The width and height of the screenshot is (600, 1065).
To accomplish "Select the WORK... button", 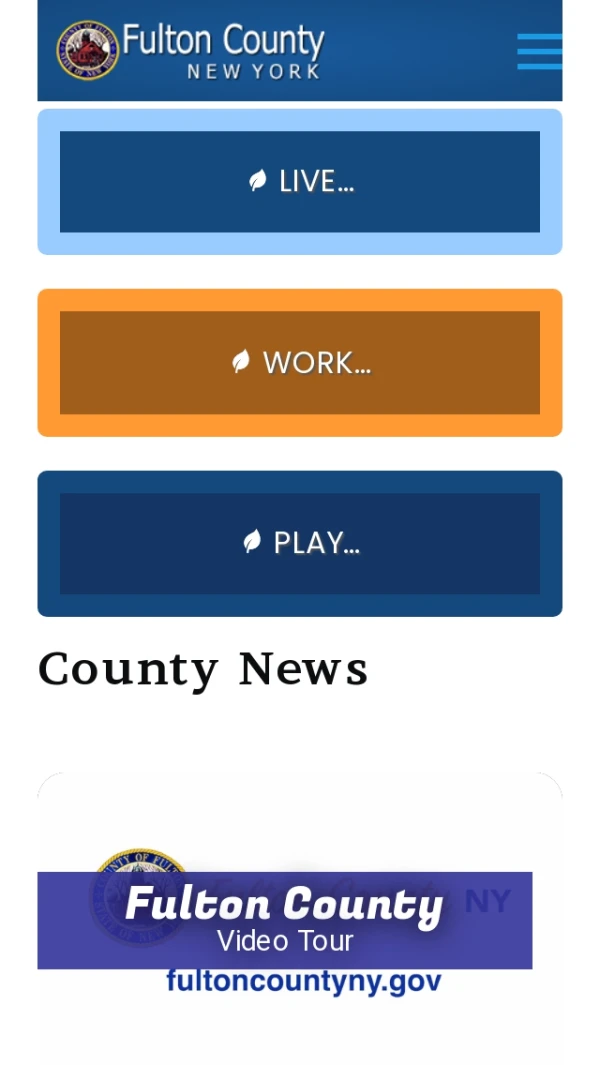I will tap(300, 362).
